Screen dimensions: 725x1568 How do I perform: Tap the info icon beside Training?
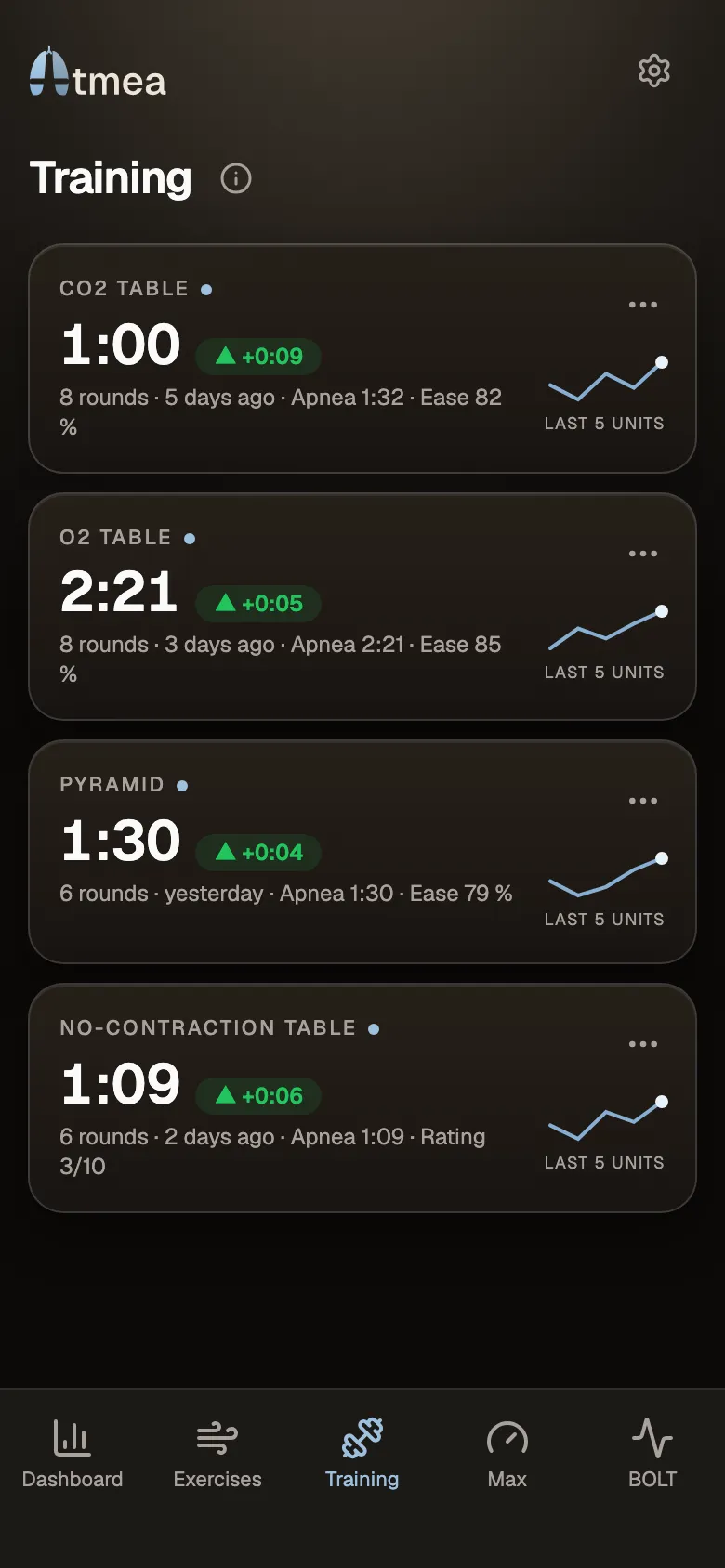(x=236, y=178)
